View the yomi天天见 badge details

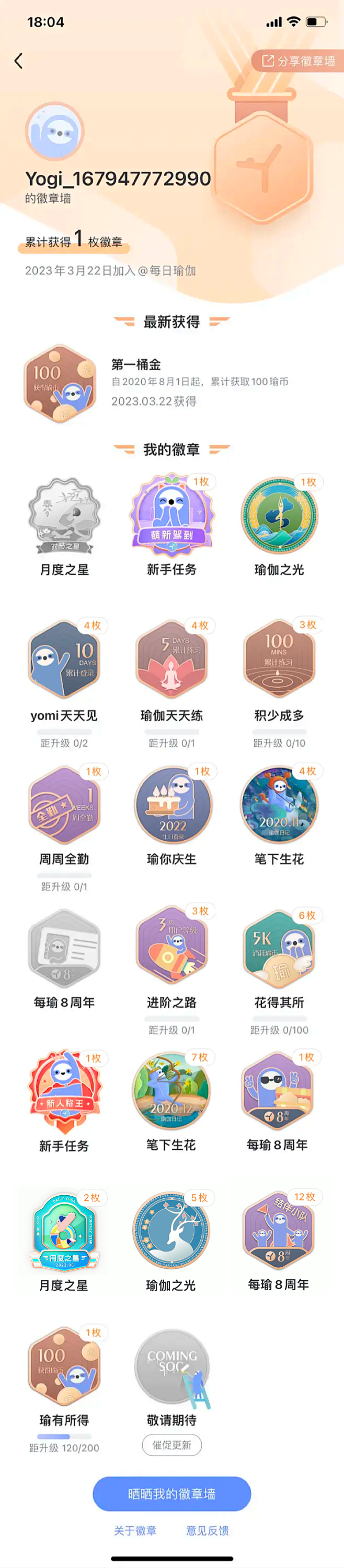[x=64, y=660]
